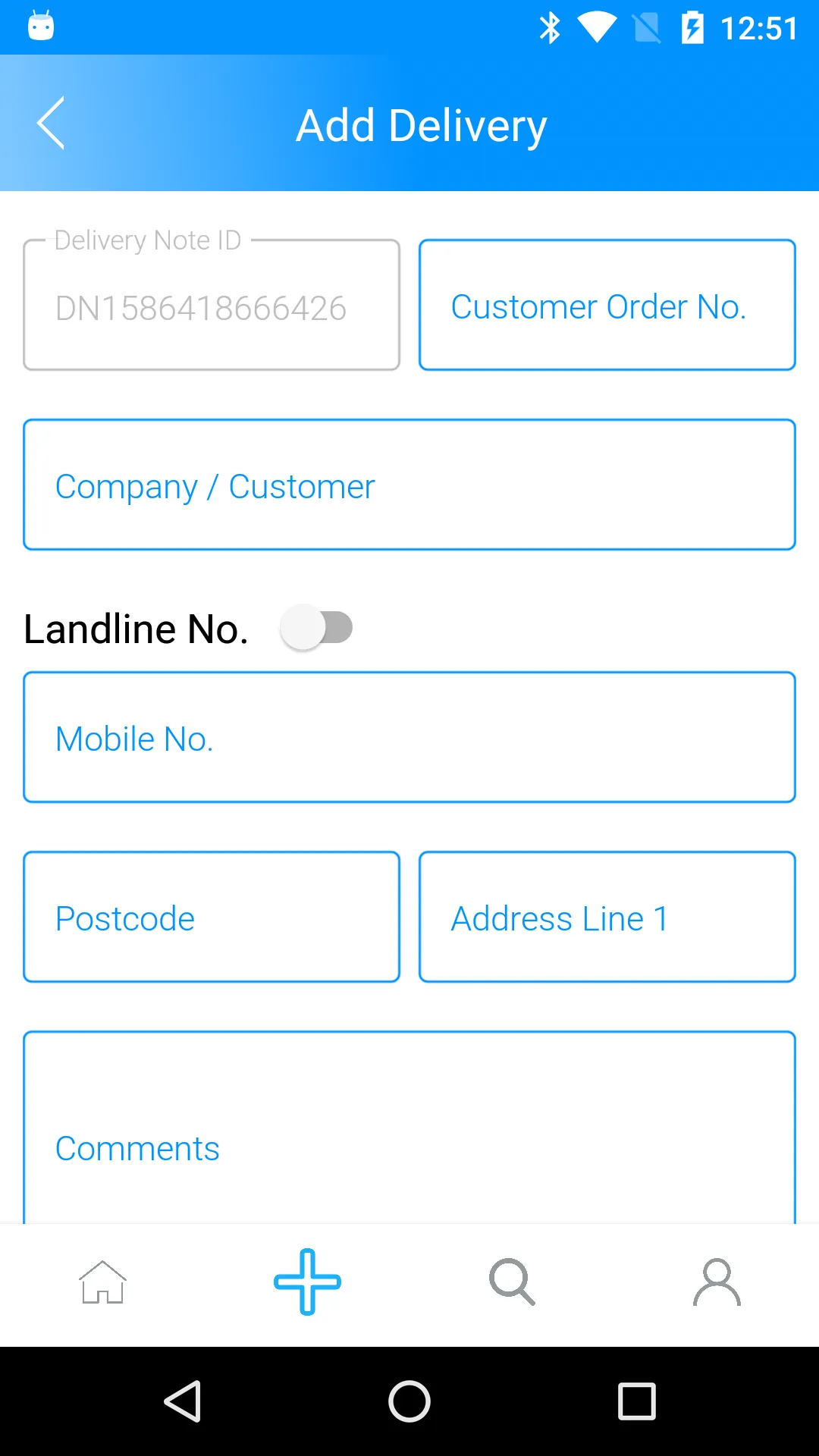This screenshot has width=819, height=1456.
Task: Select the Address Line 1 field
Action: [607, 917]
